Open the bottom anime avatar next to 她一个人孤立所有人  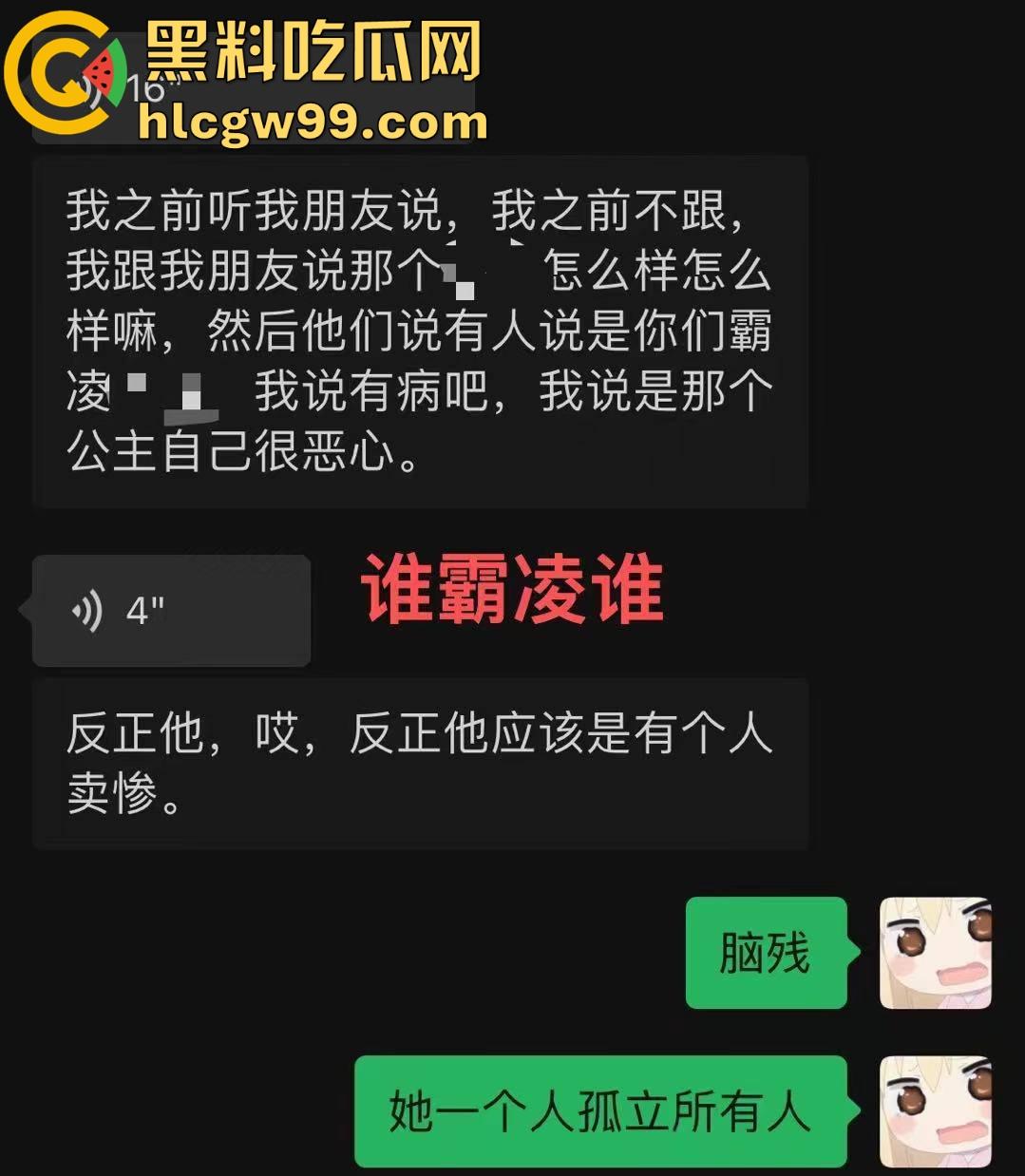(937, 1112)
